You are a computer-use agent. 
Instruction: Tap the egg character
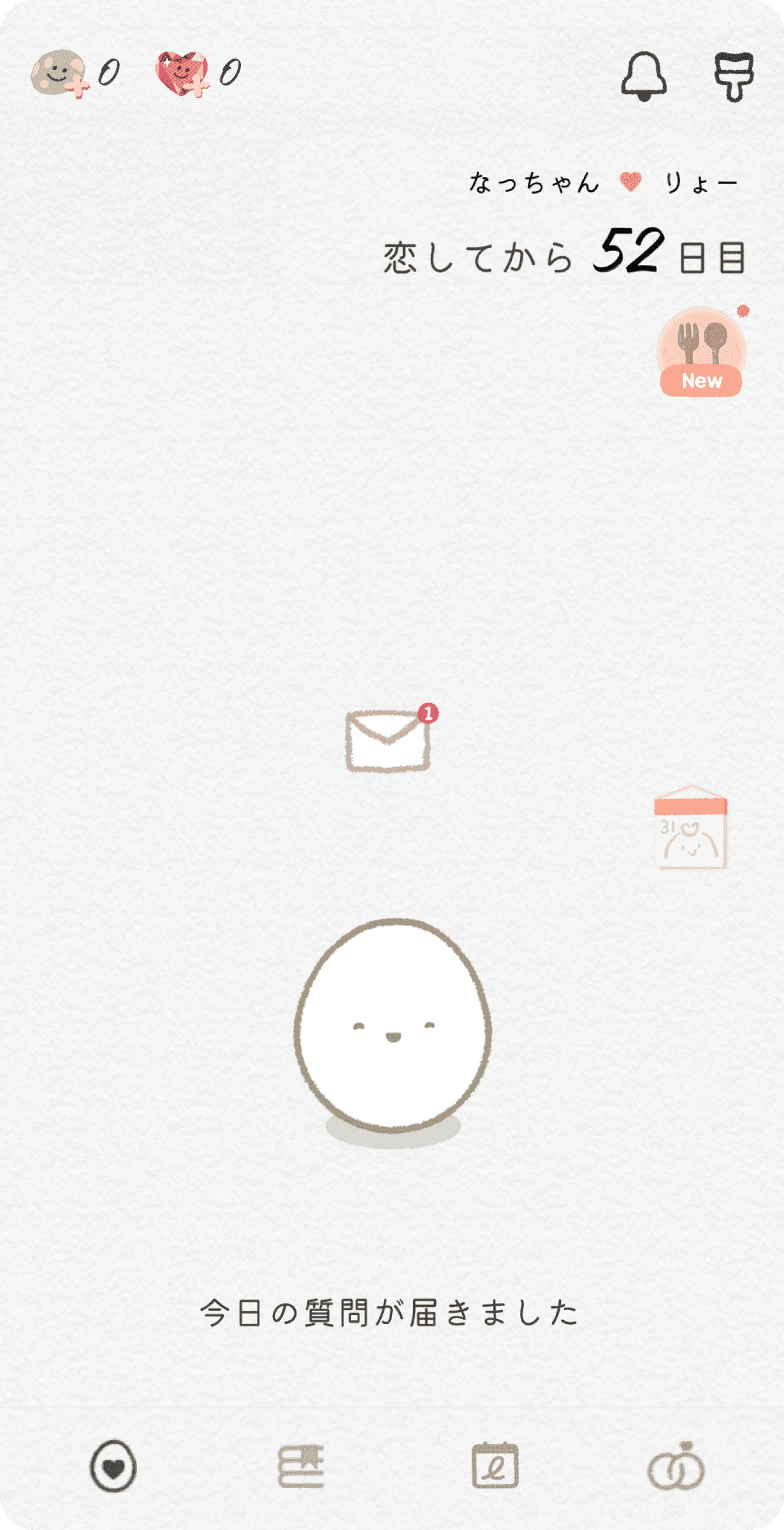tap(393, 1026)
